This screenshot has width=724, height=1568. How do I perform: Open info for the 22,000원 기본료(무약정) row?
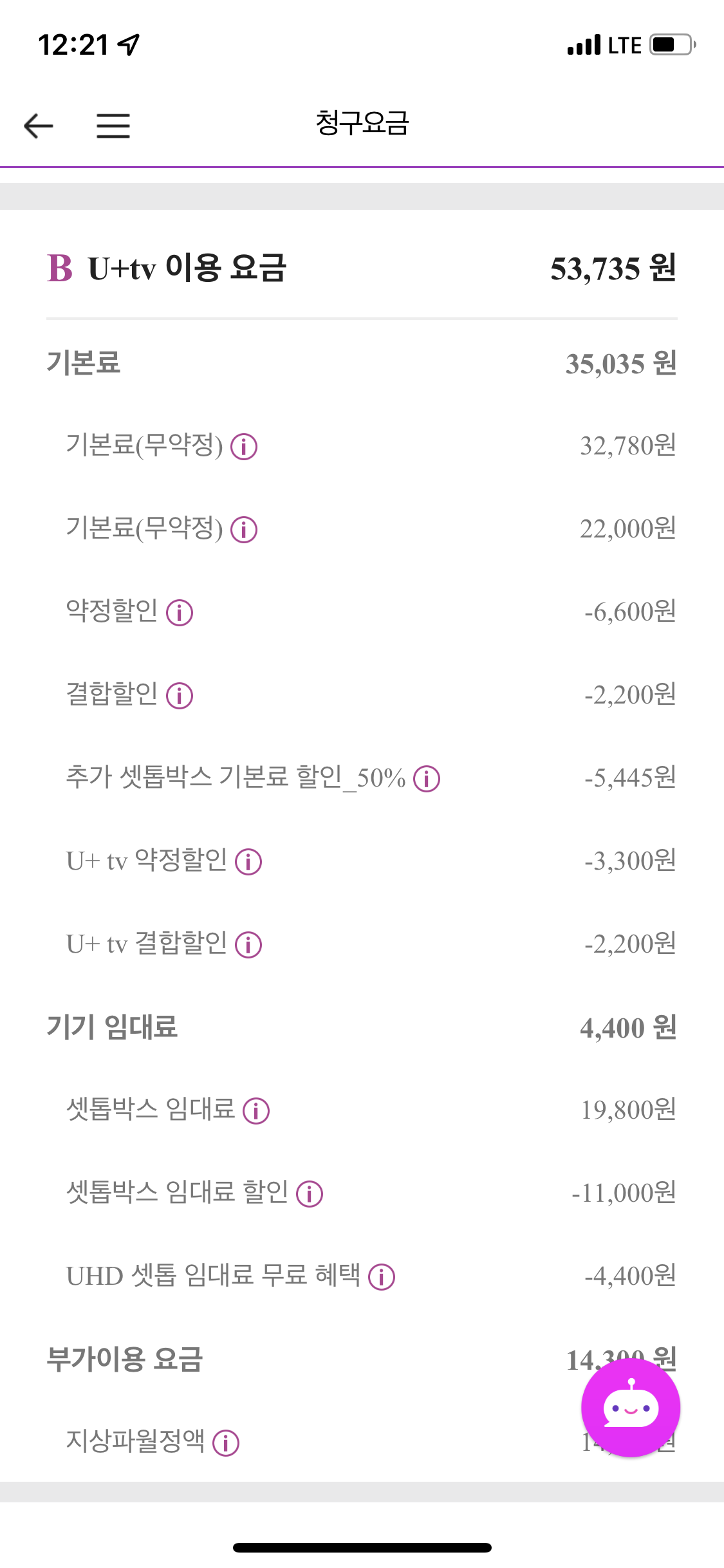pos(244,530)
